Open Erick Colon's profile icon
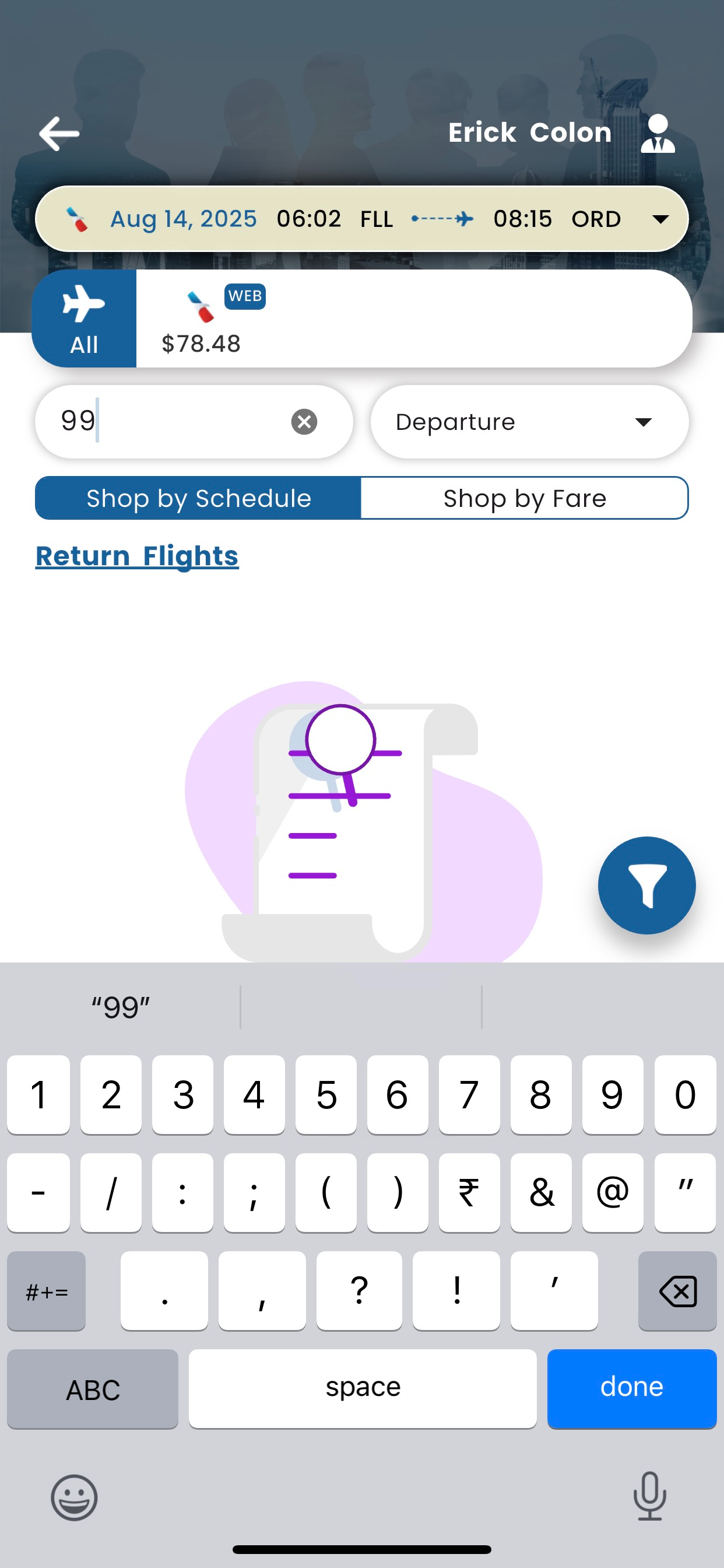724x1568 pixels. tap(658, 134)
